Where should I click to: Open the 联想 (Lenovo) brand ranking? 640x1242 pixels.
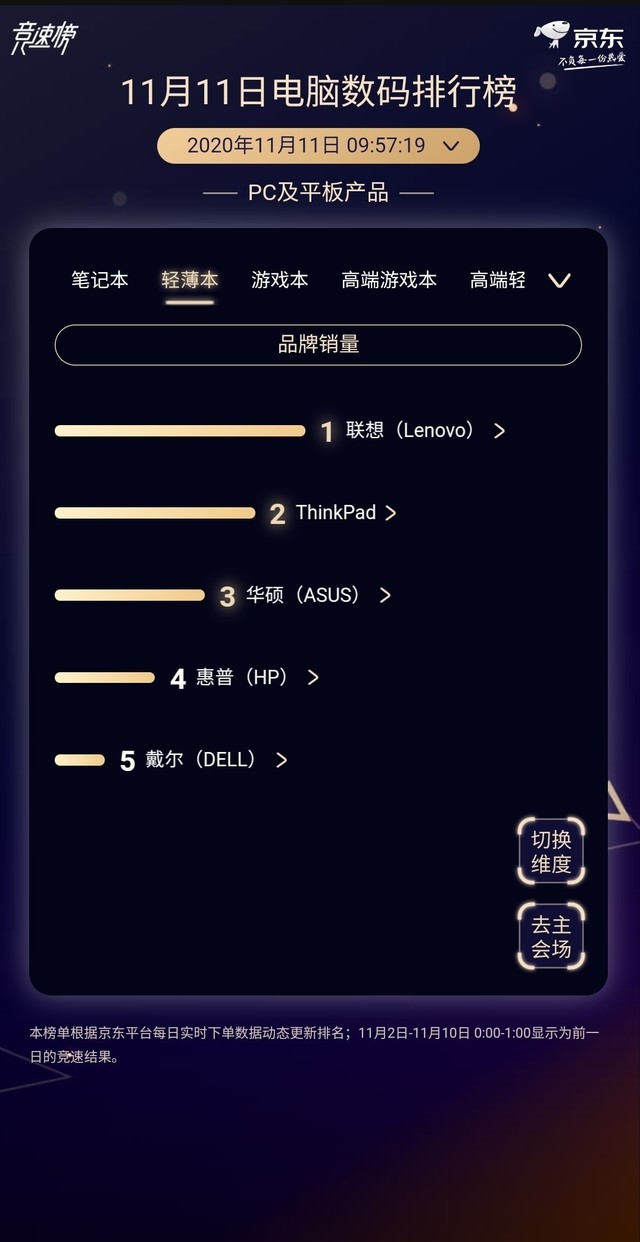click(424, 431)
